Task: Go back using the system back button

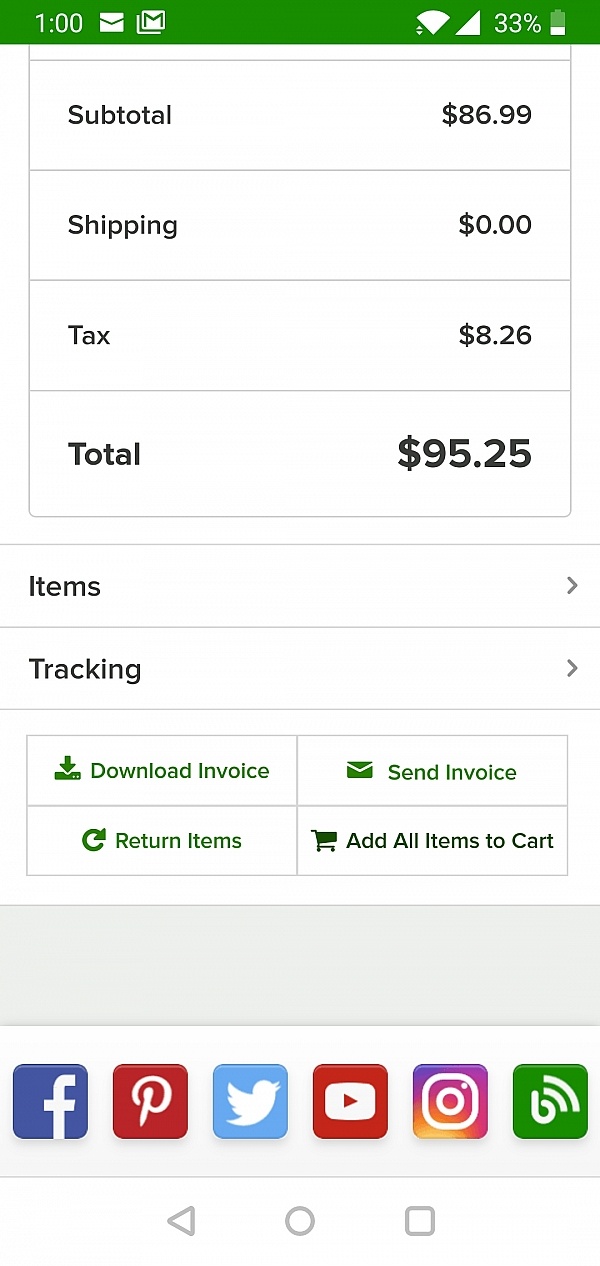Action: 181,1221
